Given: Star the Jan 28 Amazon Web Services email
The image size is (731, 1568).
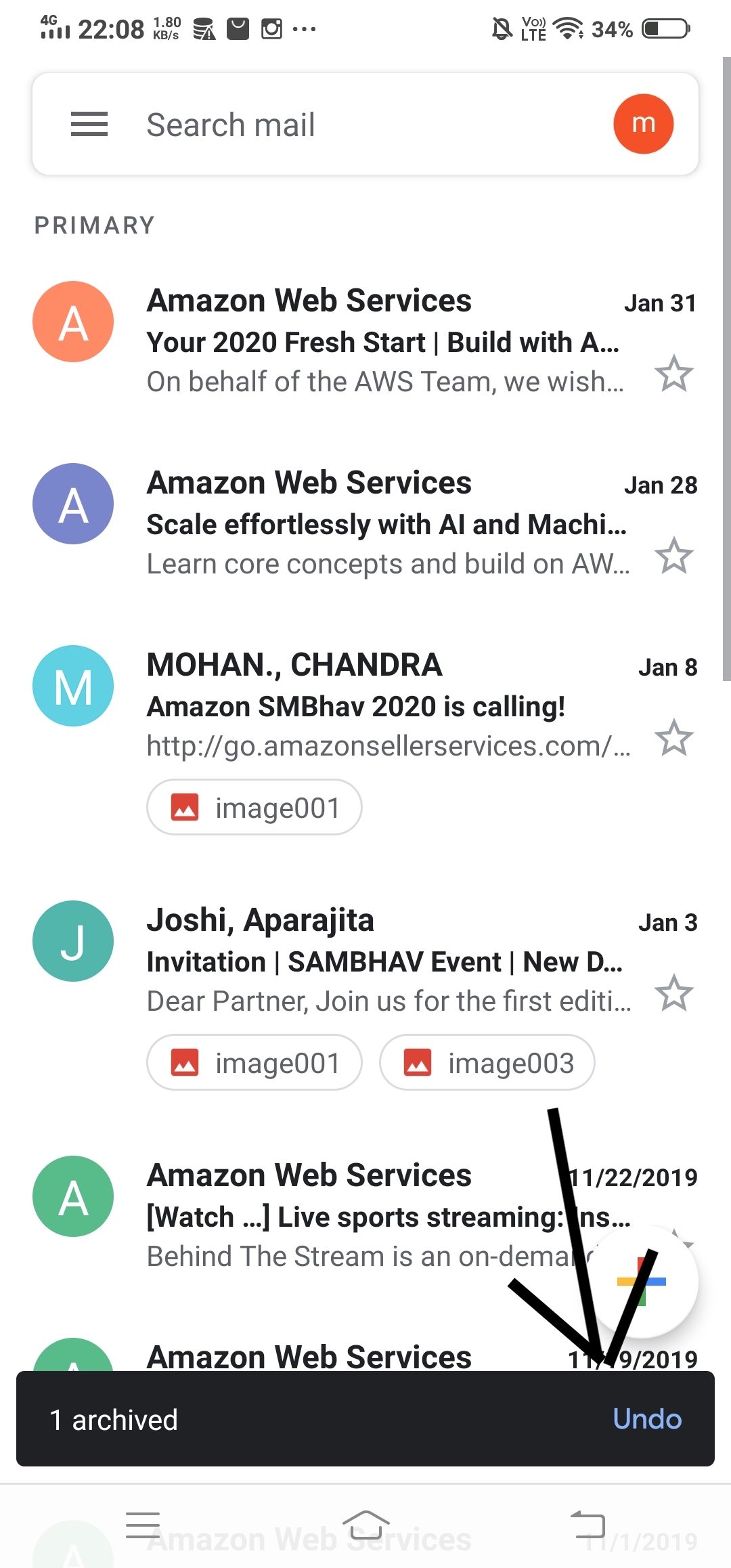Looking at the screenshot, I should pyautogui.click(x=674, y=555).
